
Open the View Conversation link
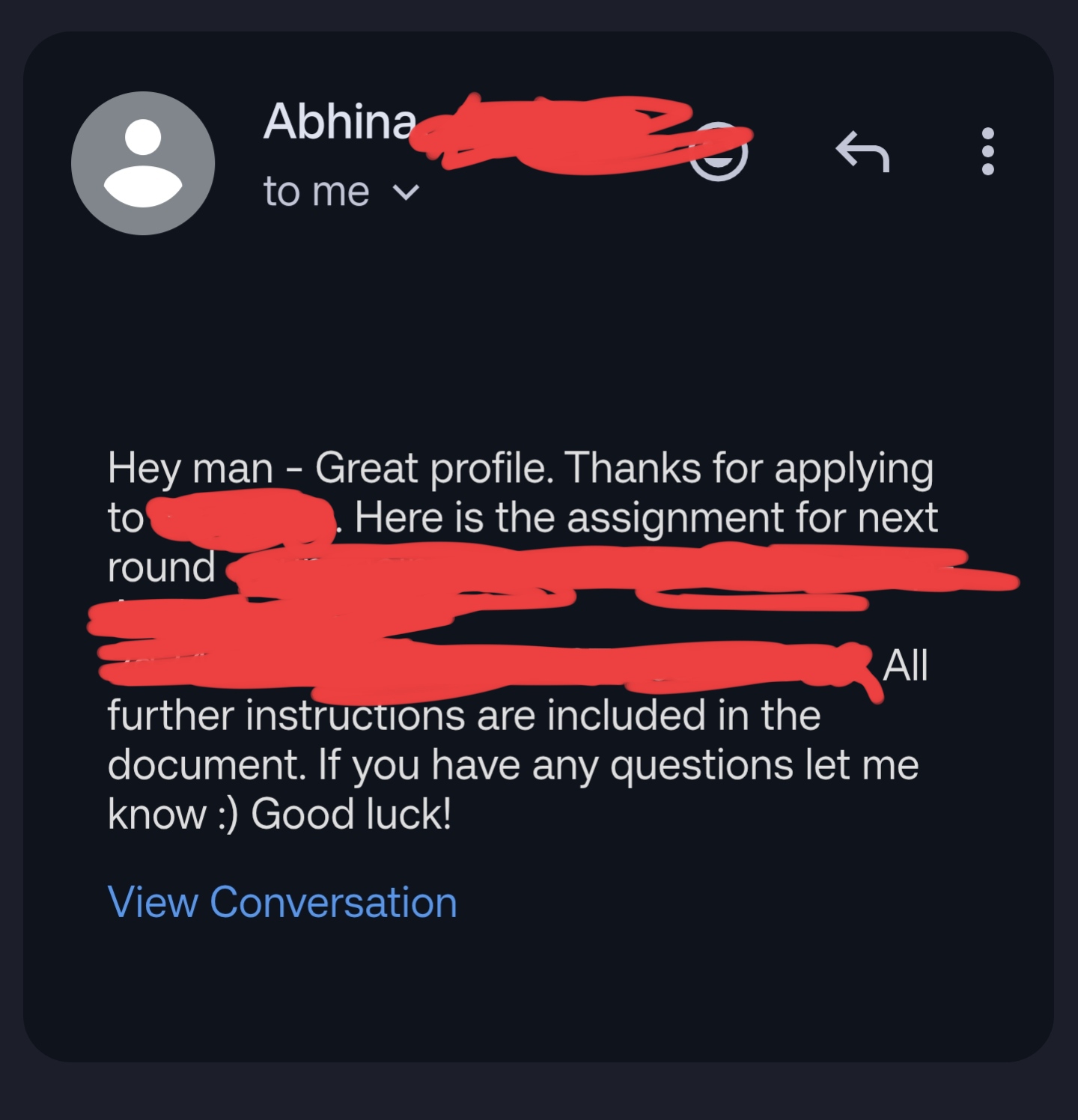(x=282, y=901)
